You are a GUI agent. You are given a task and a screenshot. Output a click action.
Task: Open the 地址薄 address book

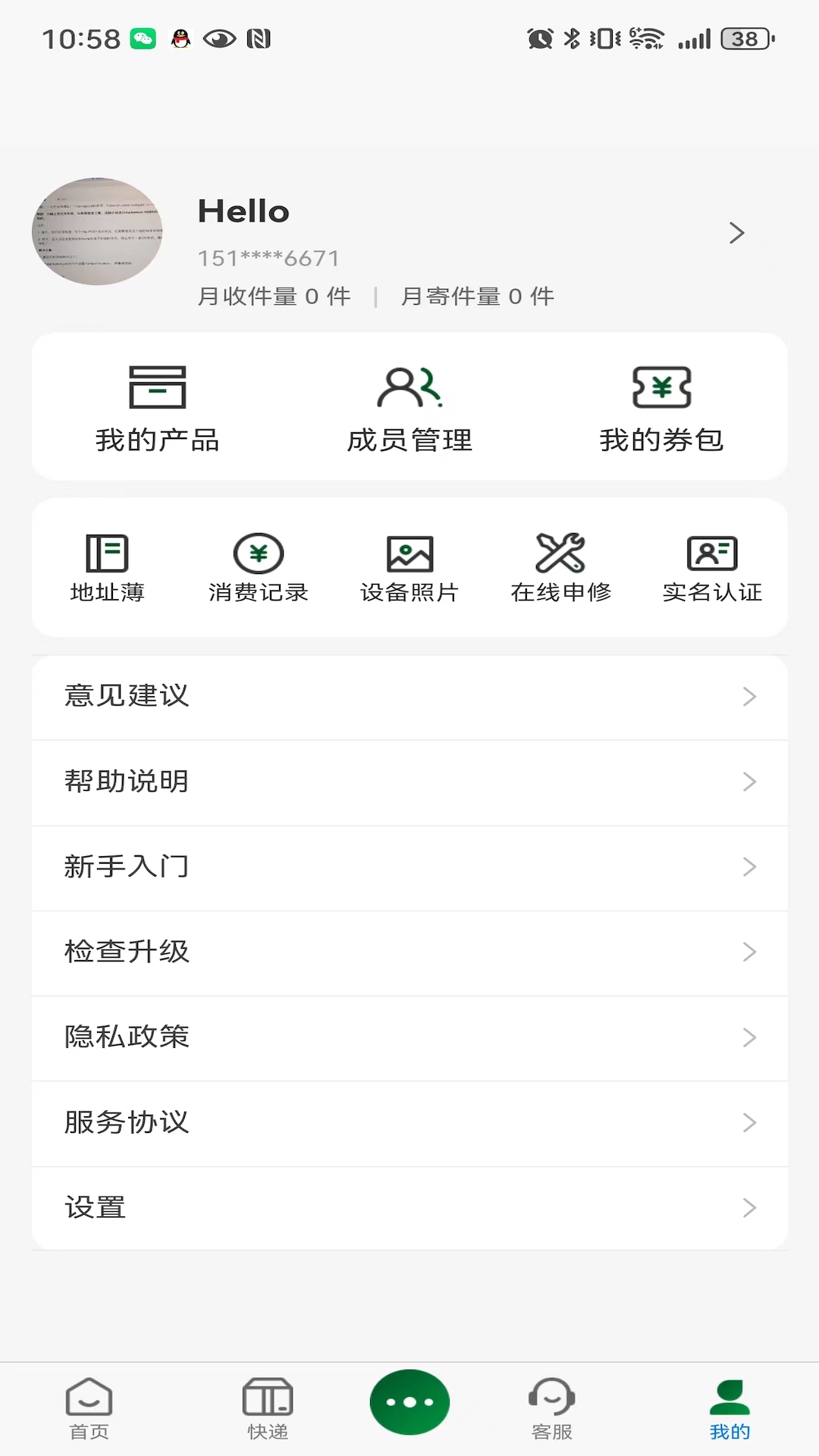[107, 567]
